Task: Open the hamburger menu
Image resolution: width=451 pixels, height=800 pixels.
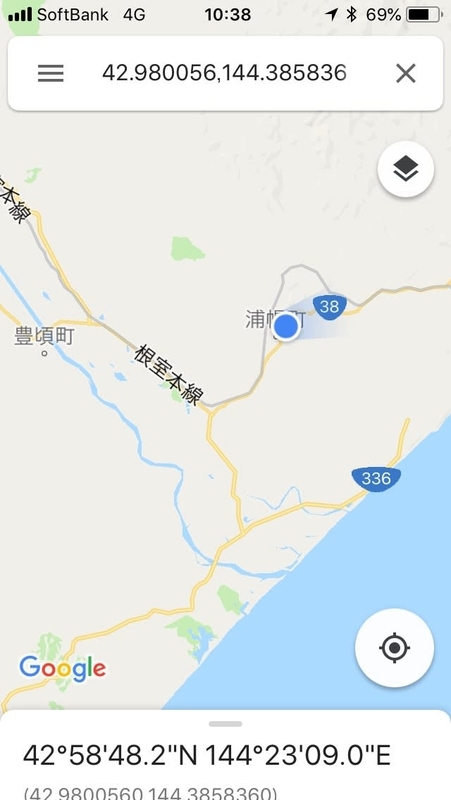Action: (x=51, y=73)
